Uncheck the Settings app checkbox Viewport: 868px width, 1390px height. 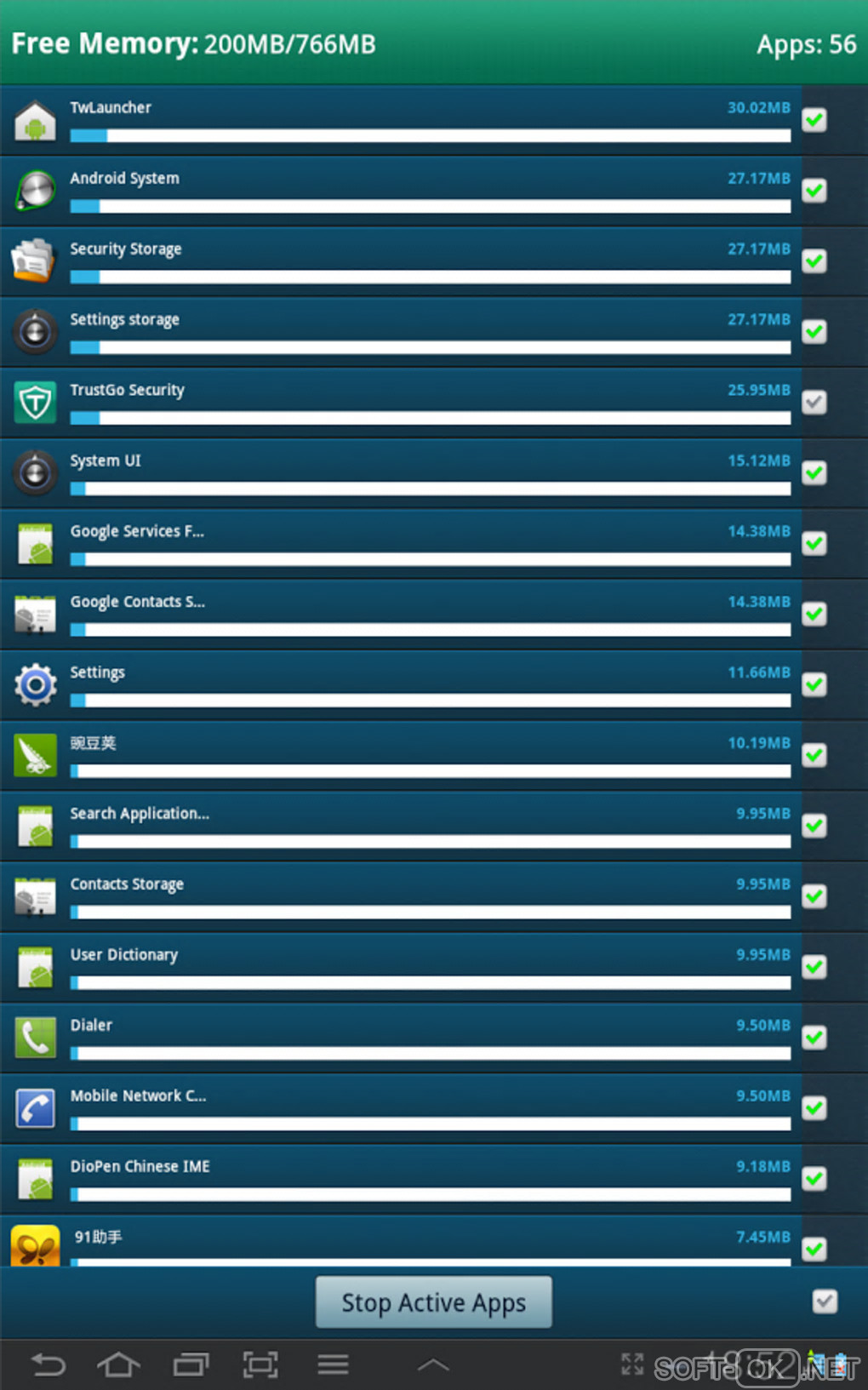coord(814,684)
